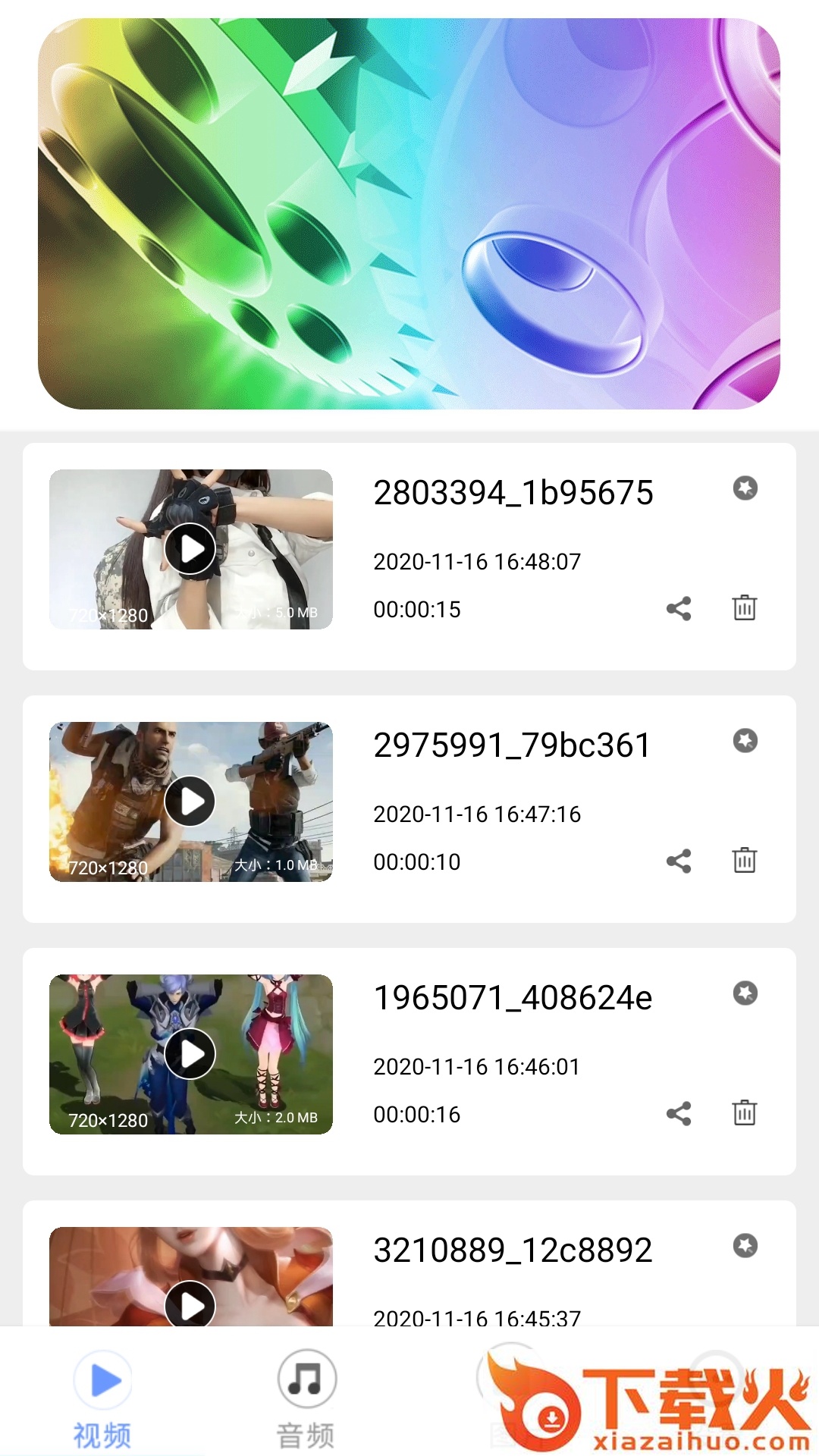Favorite video 2803394_1b95675 with star icon
The height and width of the screenshot is (1456, 819).
tap(745, 488)
